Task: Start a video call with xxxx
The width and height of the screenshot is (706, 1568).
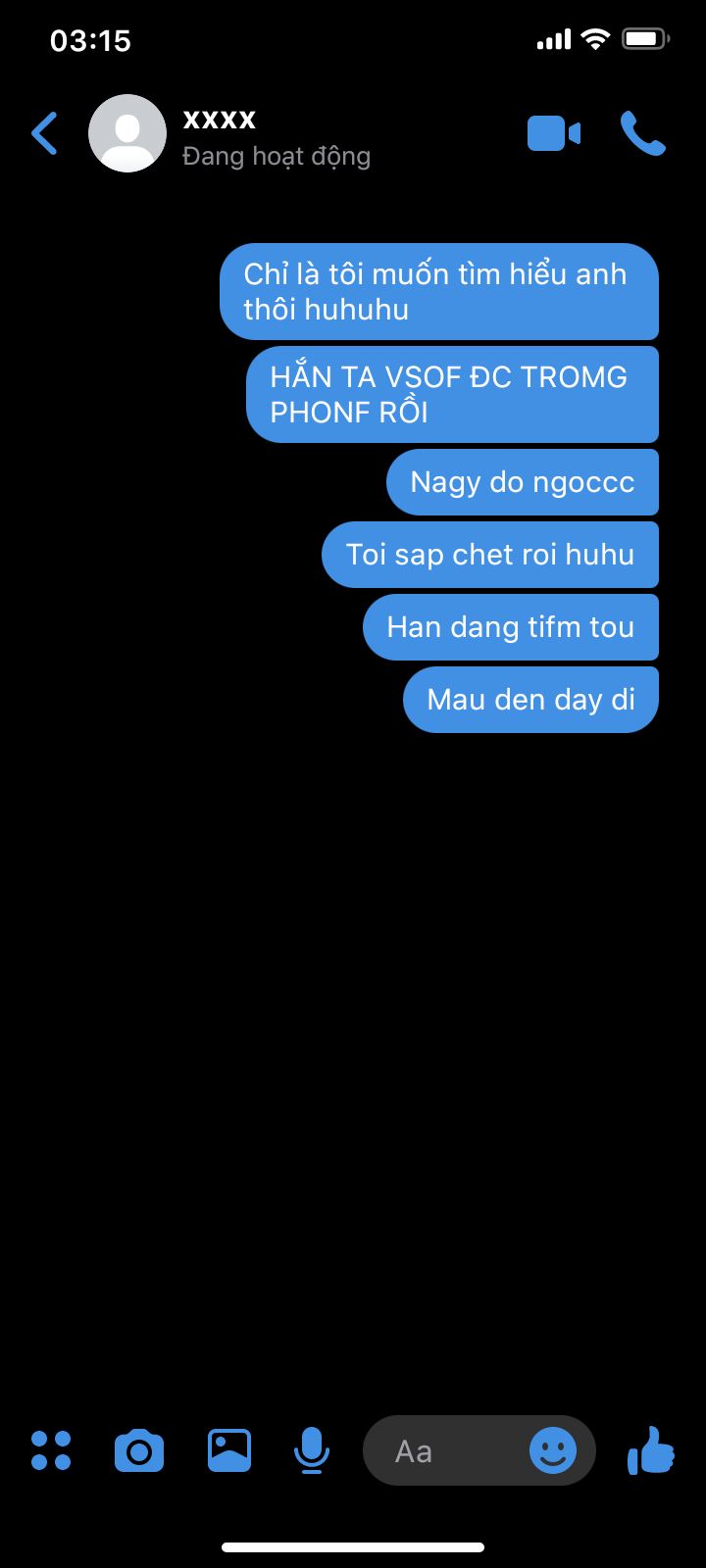Action: coord(554,134)
